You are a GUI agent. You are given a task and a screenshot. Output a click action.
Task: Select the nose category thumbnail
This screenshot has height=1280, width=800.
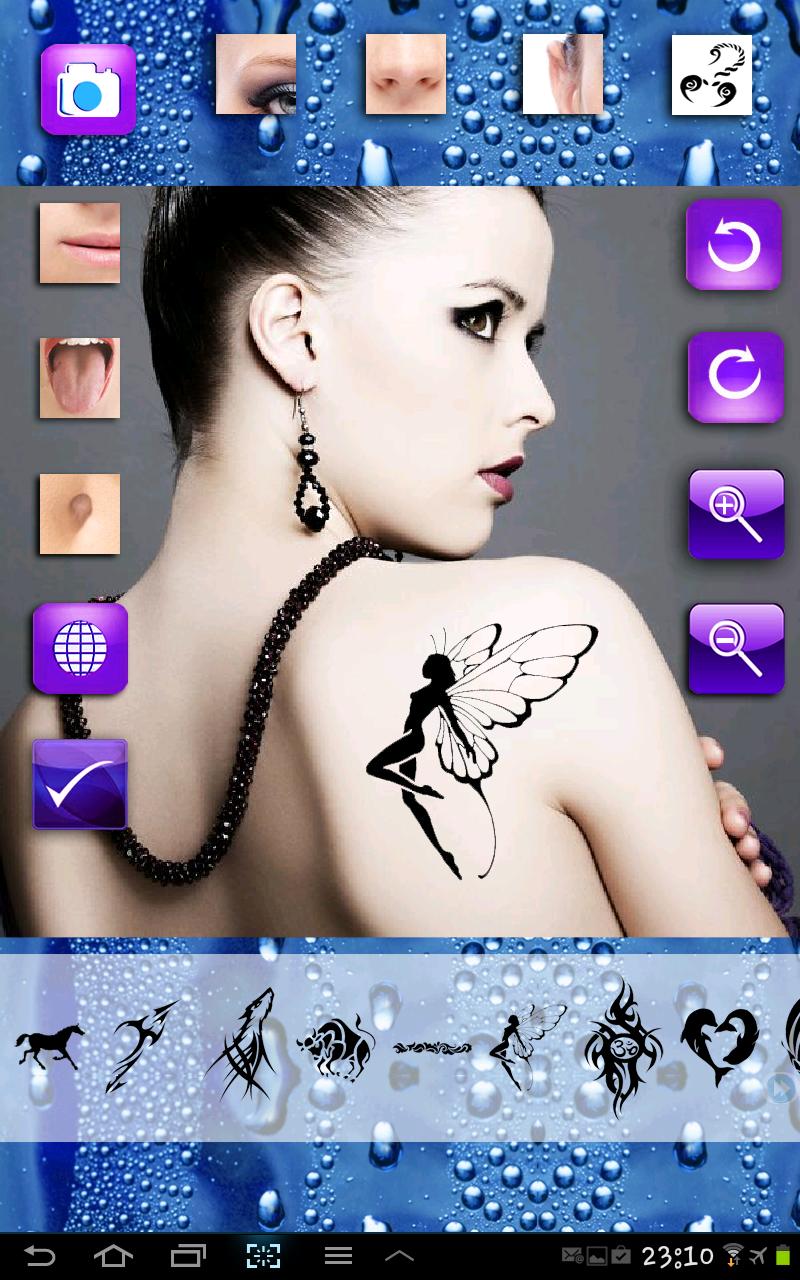pyautogui.click(x=405, y=74)
